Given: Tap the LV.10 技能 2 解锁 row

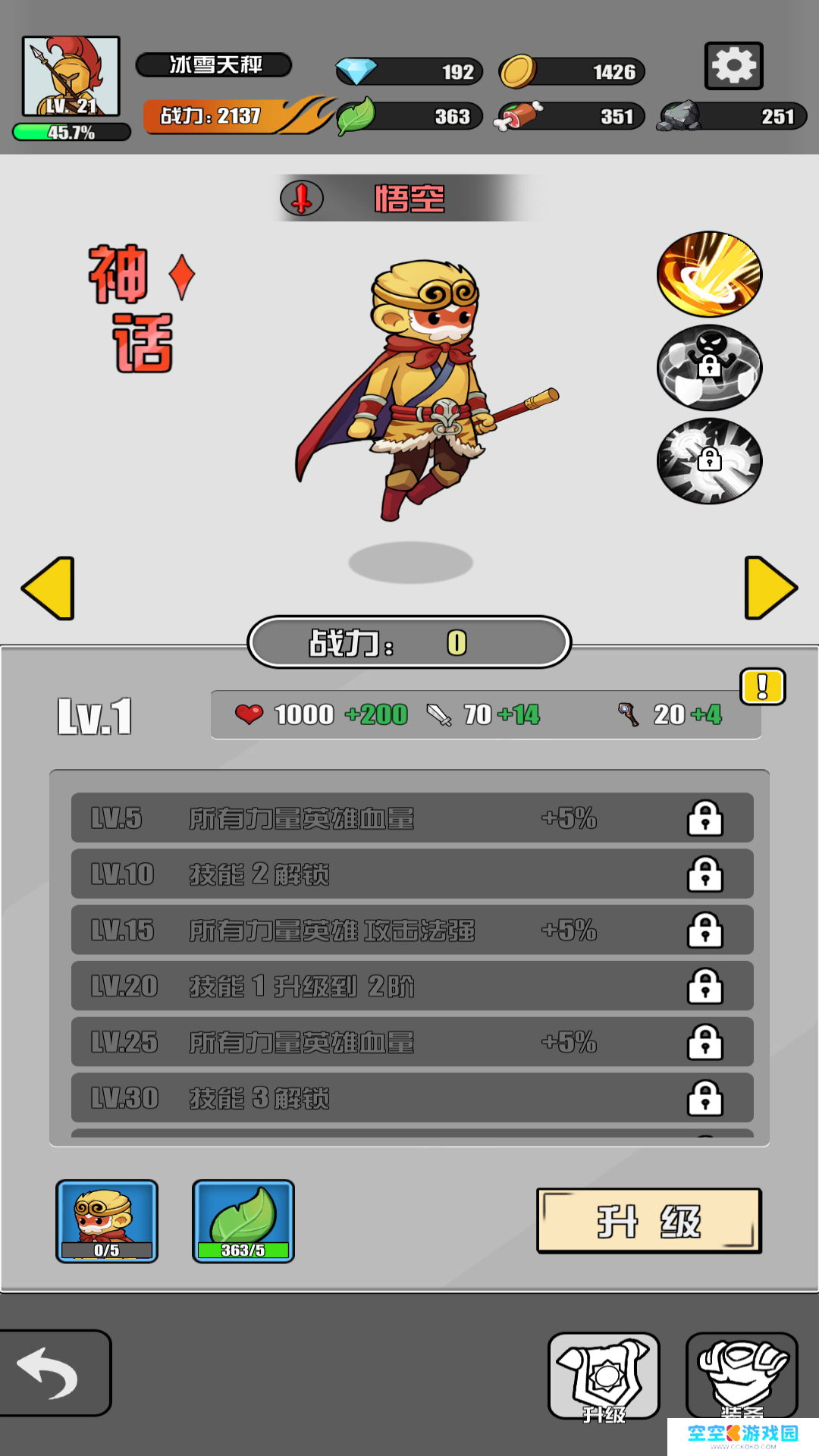Looking at the screenshot, I should pyautogui.click(x=412, y=874).
